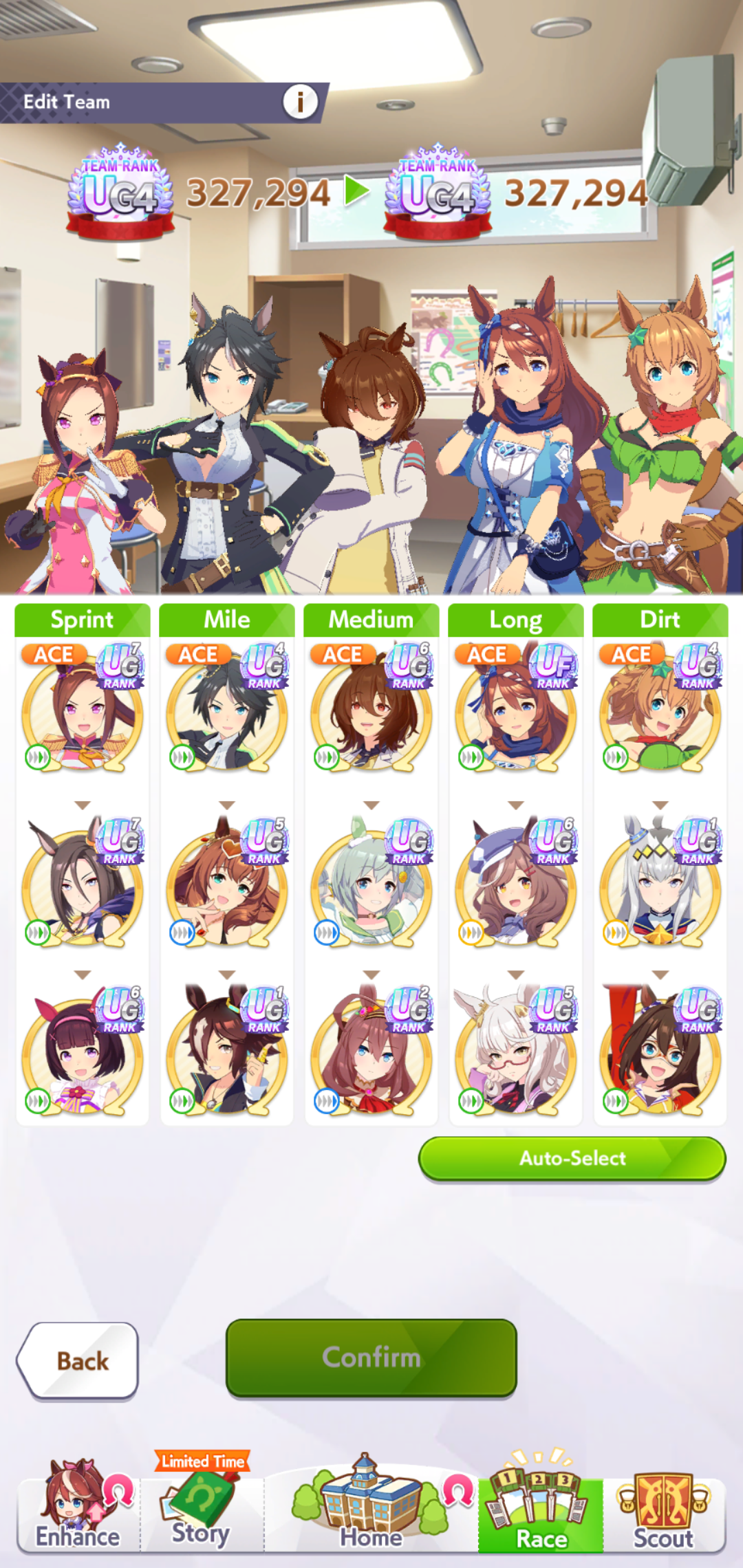
Task: Tap the Auto-Select button
Action: (572, 1158)
